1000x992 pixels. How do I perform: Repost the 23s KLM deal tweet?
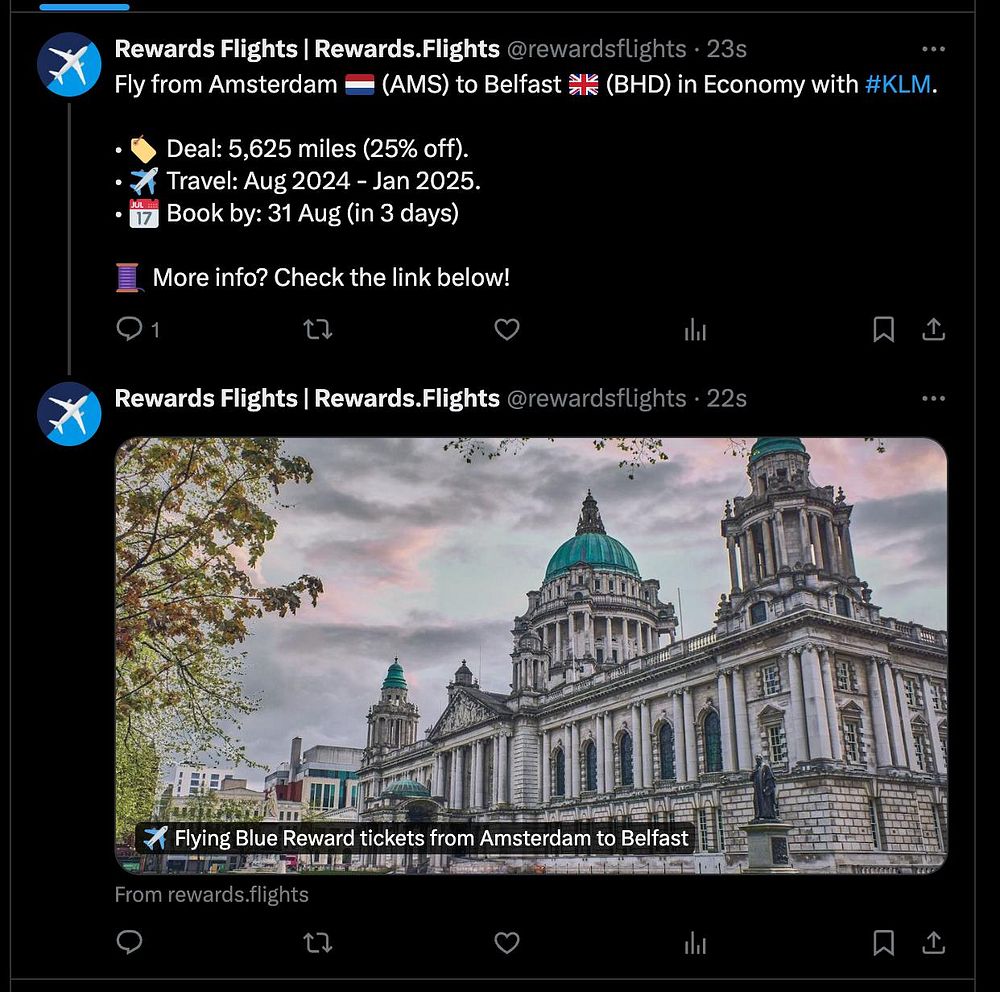[x=318, y=329]
